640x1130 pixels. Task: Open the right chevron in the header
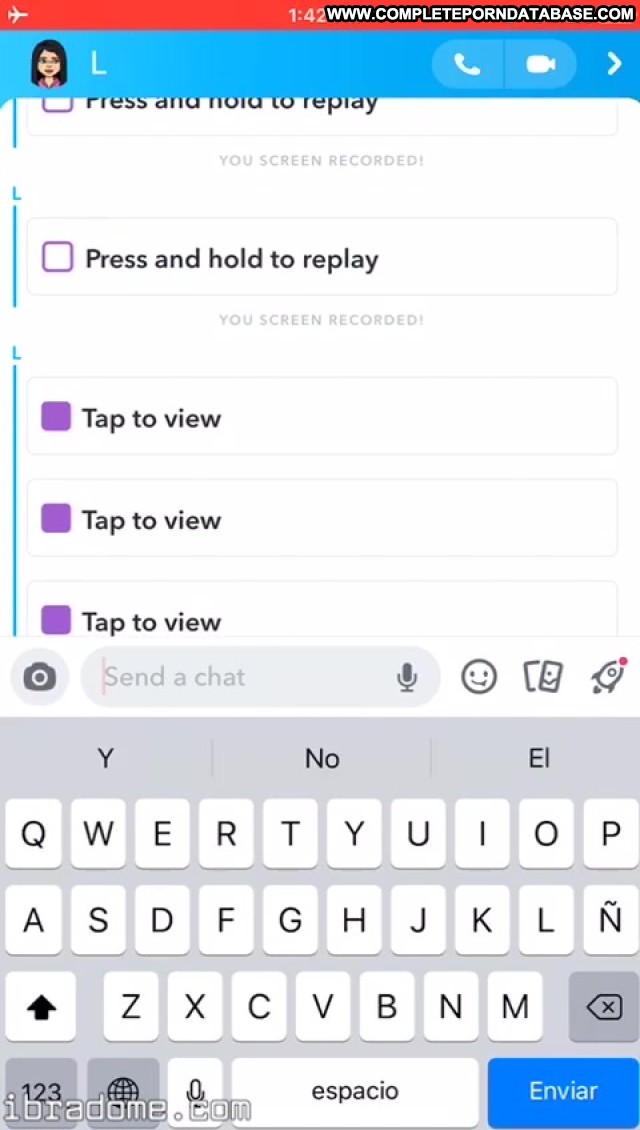[614, 64]
